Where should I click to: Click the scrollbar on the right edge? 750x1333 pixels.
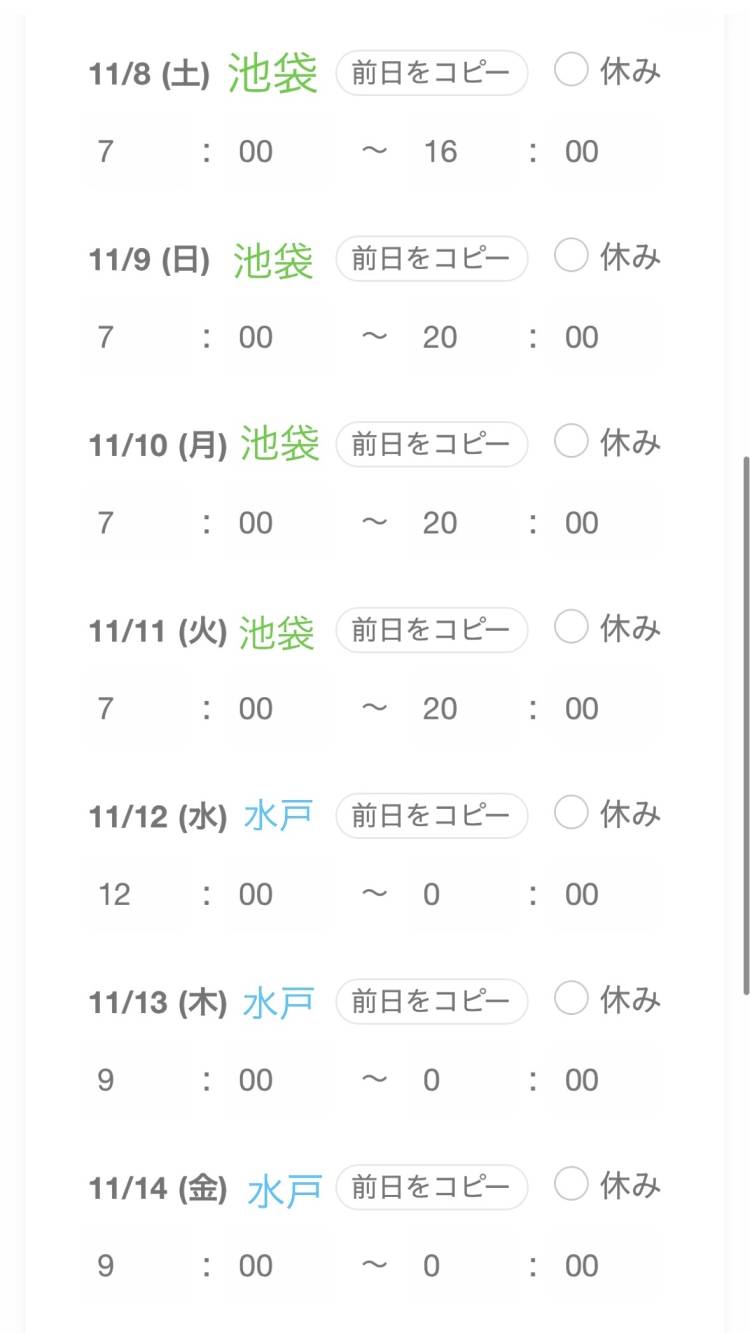[x=744, y=730]
